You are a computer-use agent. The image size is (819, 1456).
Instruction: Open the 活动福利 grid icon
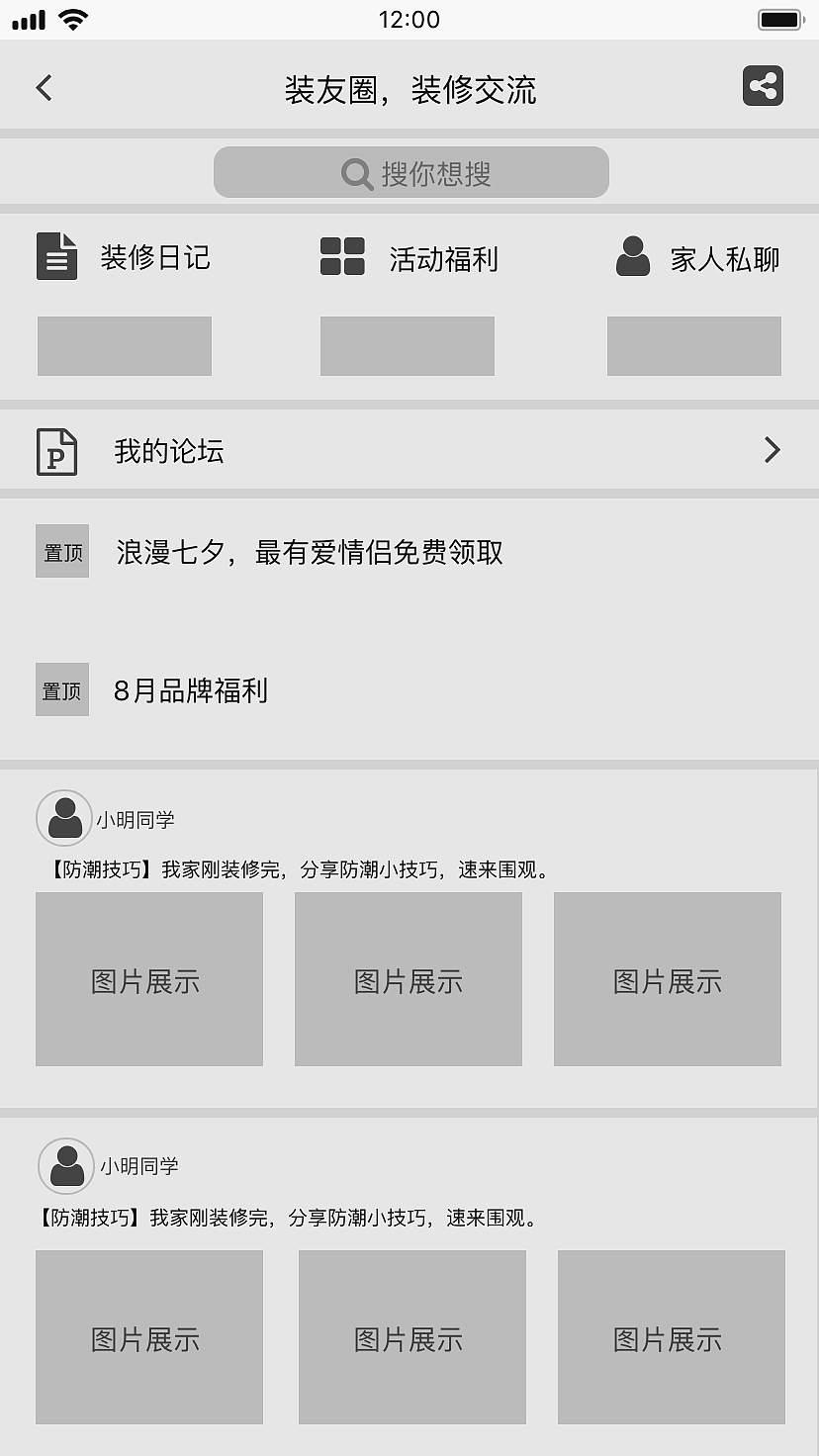340,256
